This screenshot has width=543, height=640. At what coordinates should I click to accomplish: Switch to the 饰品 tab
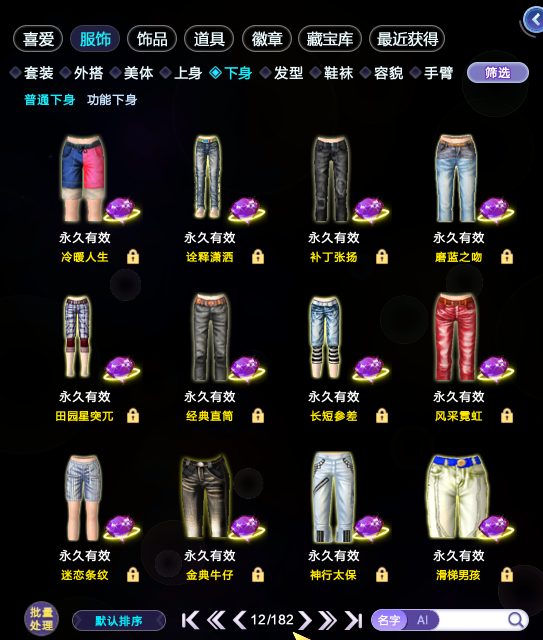point(152,39)
